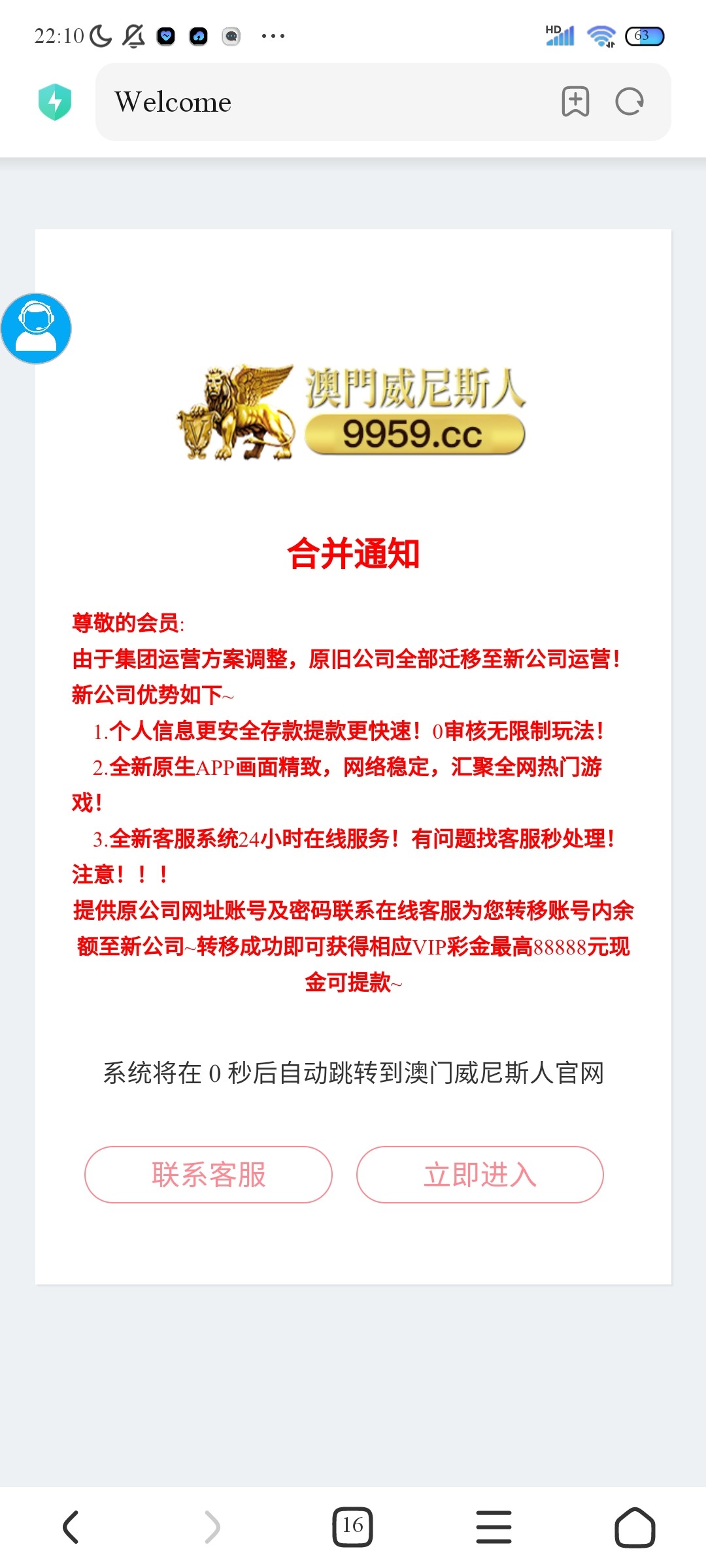Open the tab switcher showing 16 tabs

pyautogui.click(x=352, y=1527)
